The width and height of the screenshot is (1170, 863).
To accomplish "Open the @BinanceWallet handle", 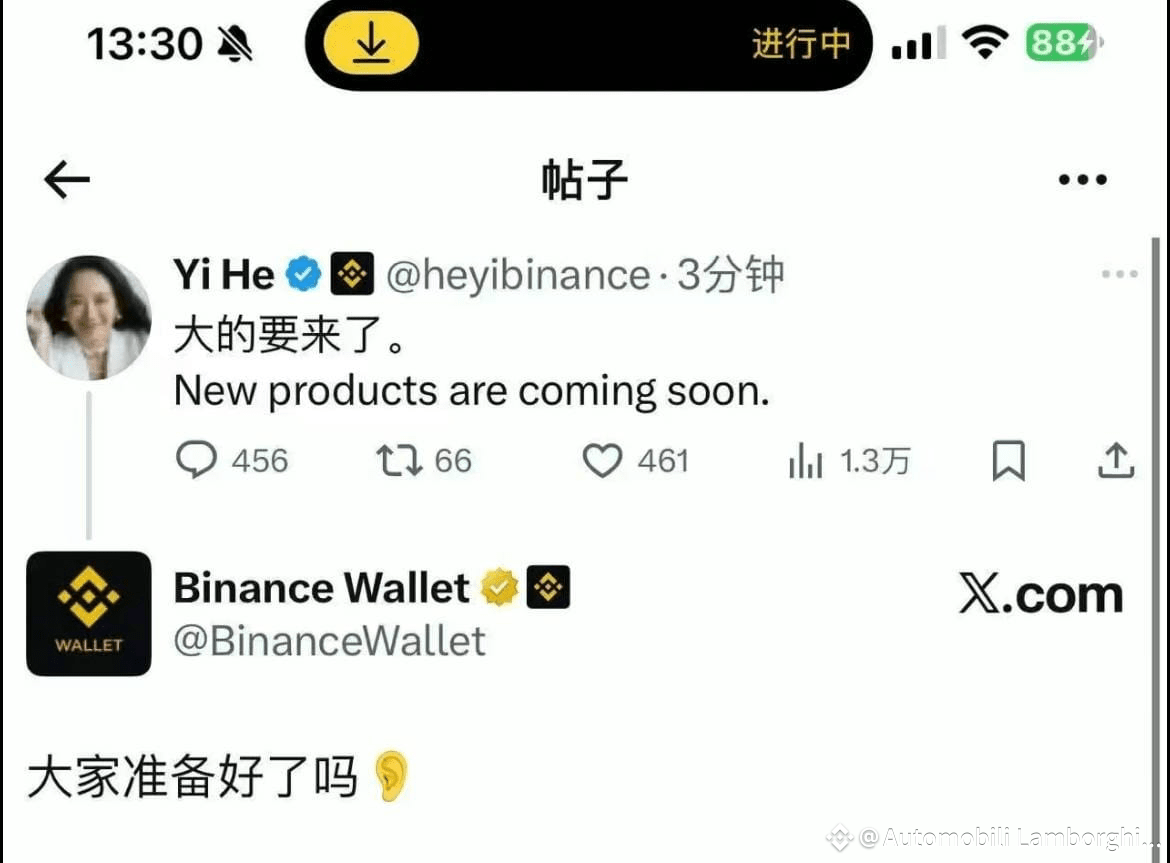I will coord(329,641).
